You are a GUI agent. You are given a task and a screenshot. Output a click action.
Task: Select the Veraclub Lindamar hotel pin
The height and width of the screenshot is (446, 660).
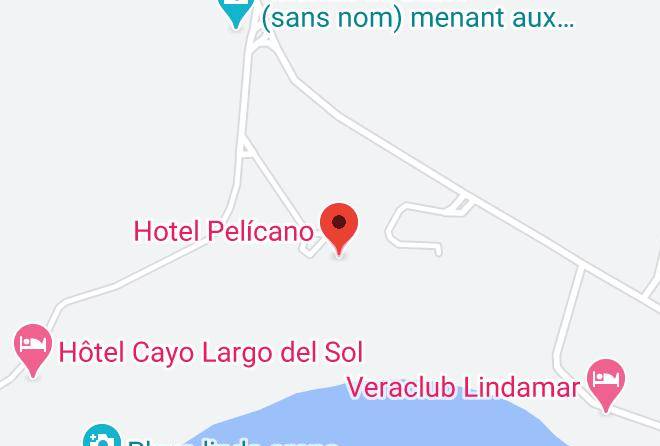606,385
